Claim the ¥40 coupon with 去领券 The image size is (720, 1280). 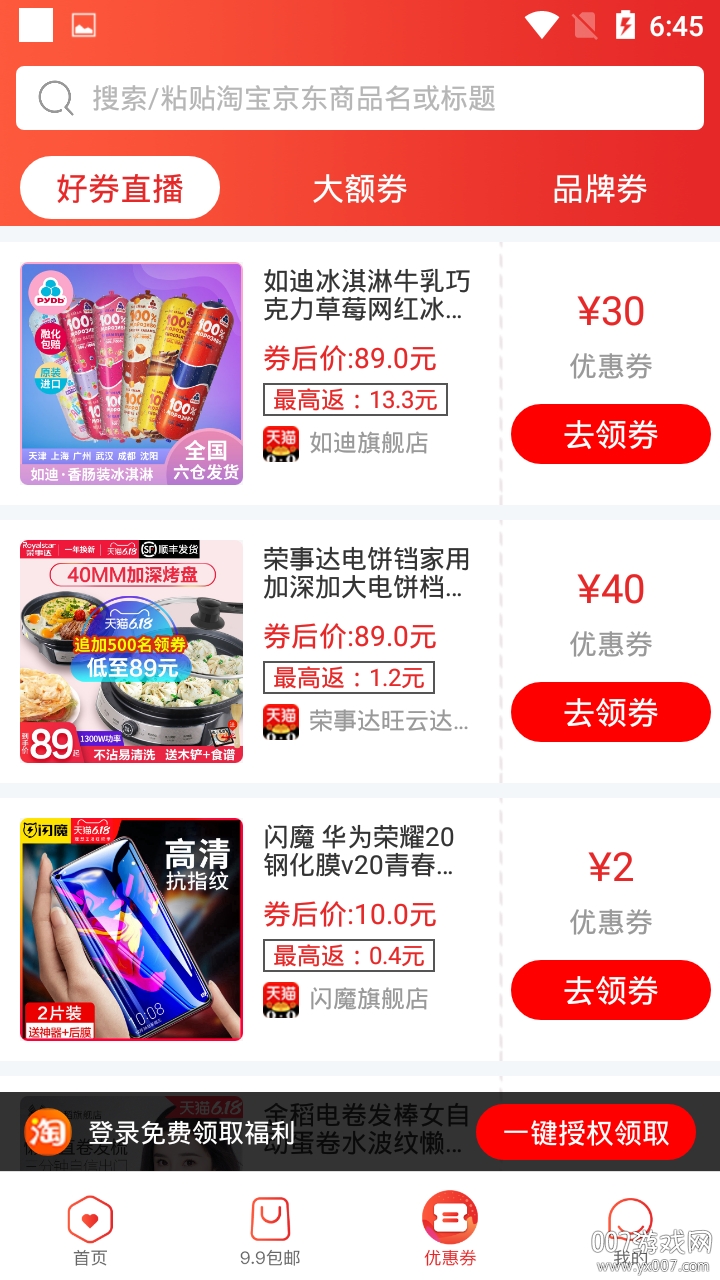(x=610, y=712)
